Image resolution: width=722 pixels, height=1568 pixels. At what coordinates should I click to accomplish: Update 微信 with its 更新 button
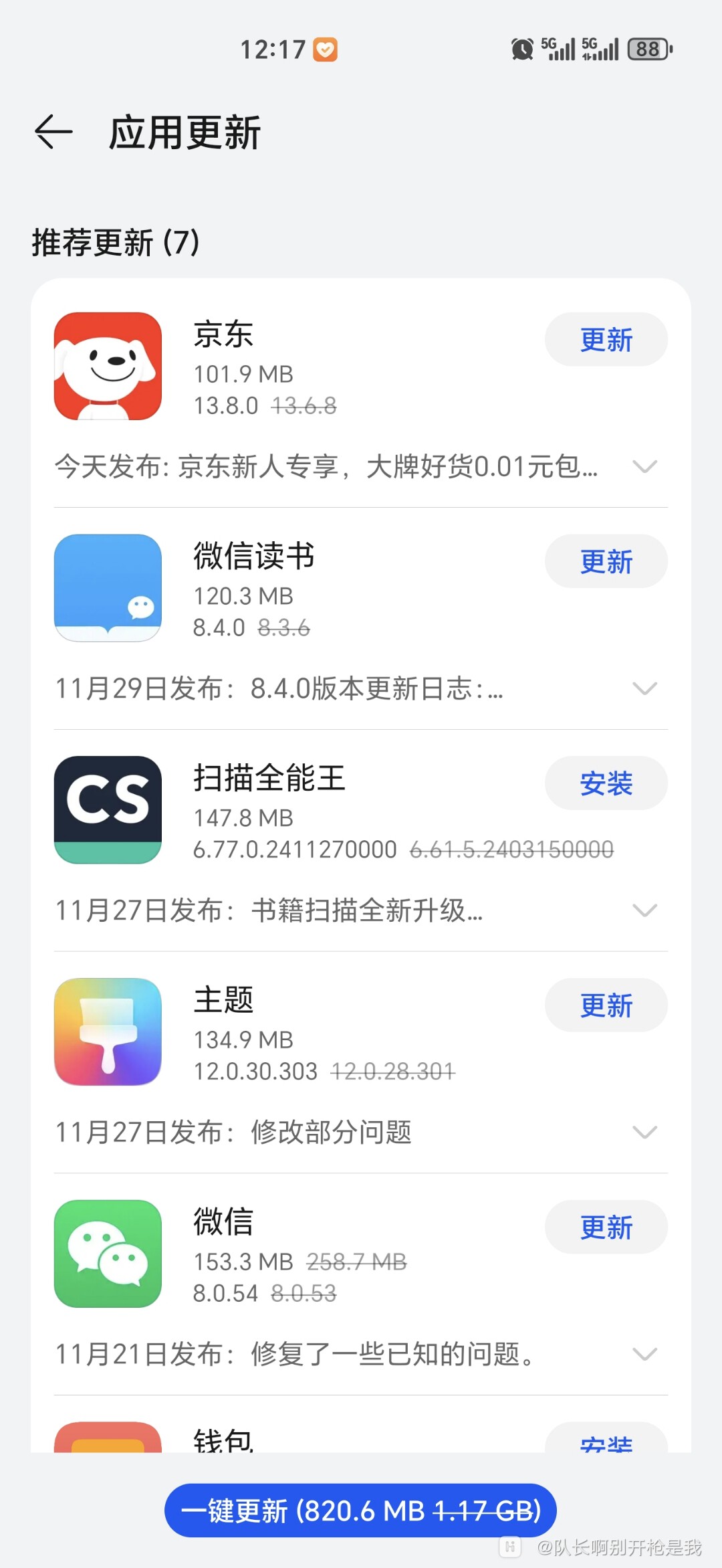pyautogui.click(x=606, y=1227)
